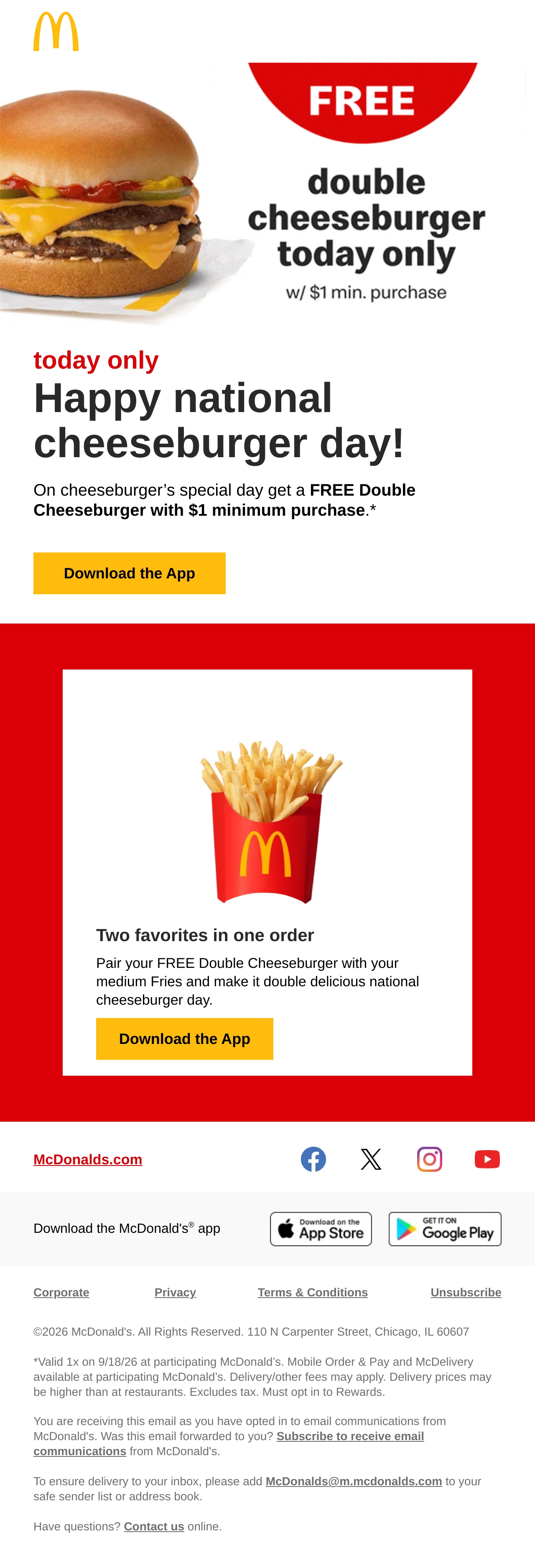Screen dimensions: 535x1568
Task: Open the McDonalds.com link
Action: [x=88, y=1159]
